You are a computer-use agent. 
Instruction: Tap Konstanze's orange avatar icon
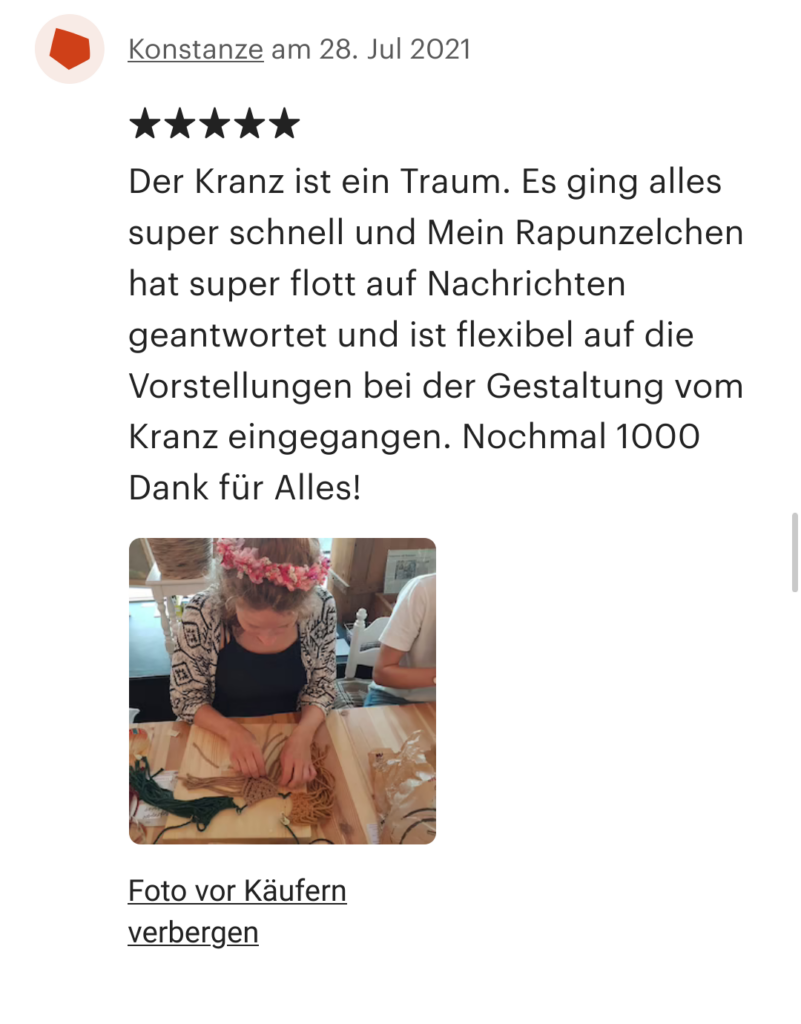point(70,49)
